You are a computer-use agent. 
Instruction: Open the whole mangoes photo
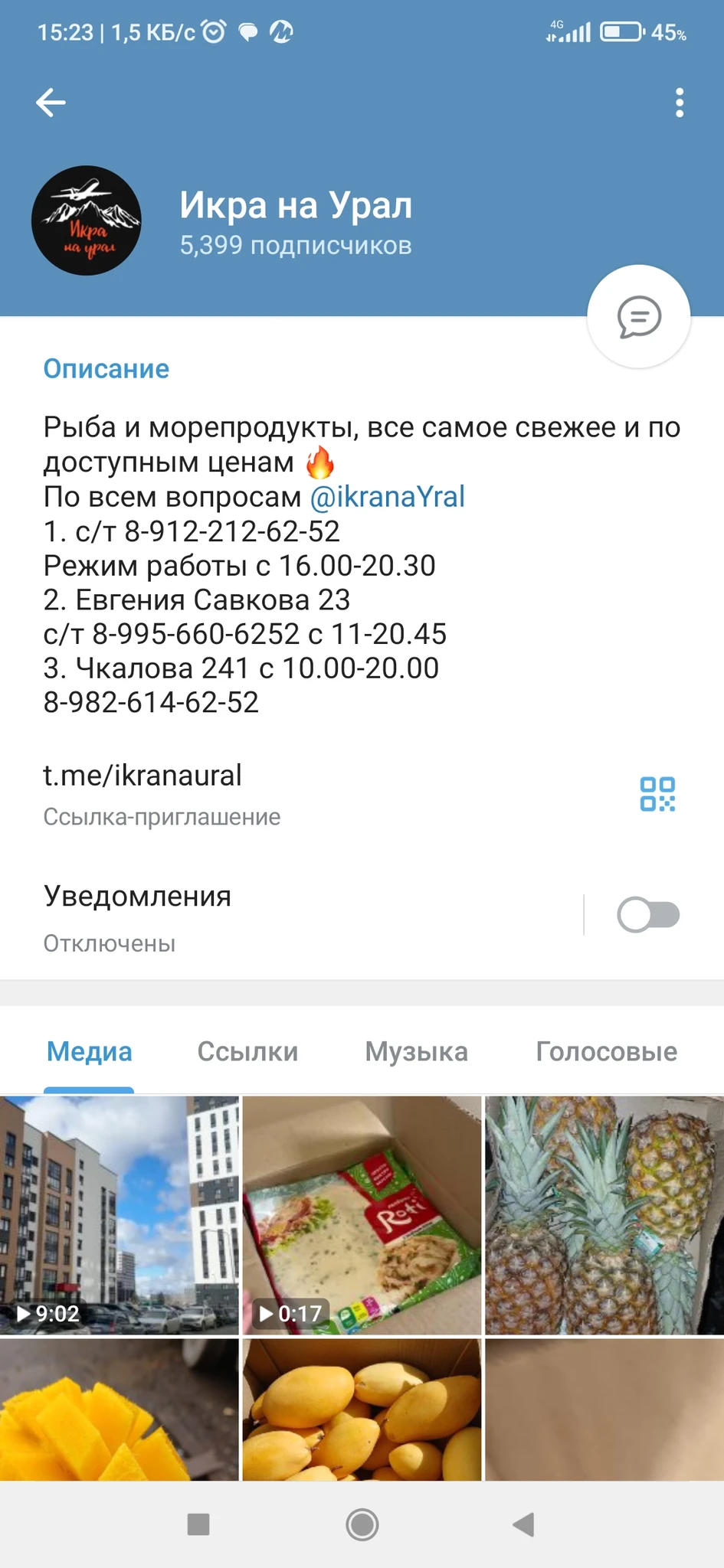(362, 1409)
